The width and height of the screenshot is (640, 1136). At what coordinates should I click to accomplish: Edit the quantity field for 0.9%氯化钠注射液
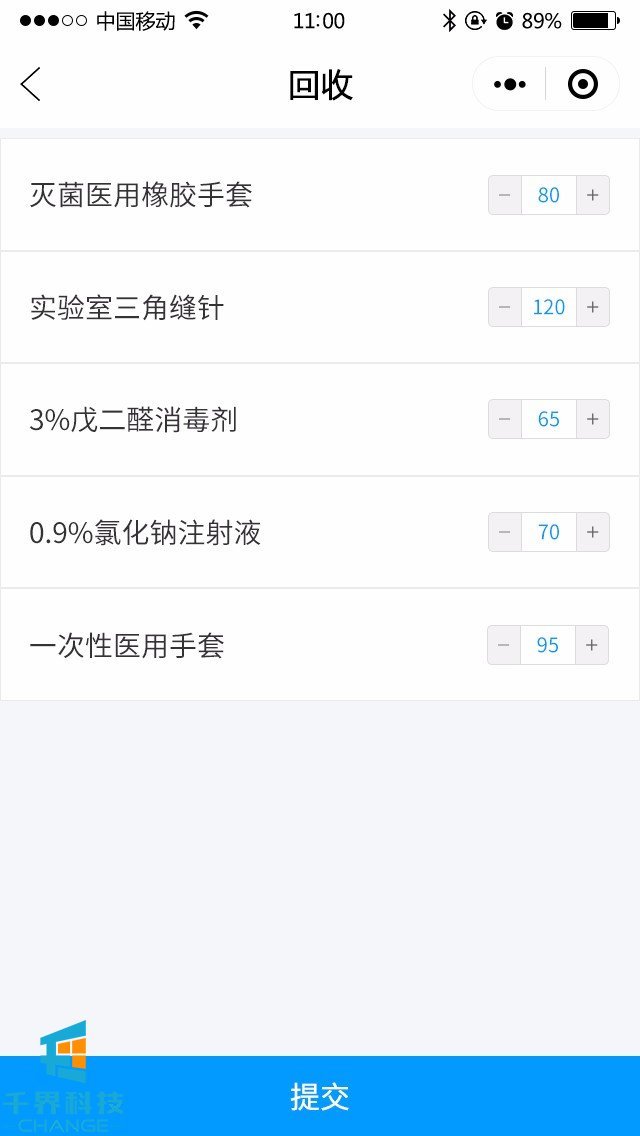tap(549, 532)
